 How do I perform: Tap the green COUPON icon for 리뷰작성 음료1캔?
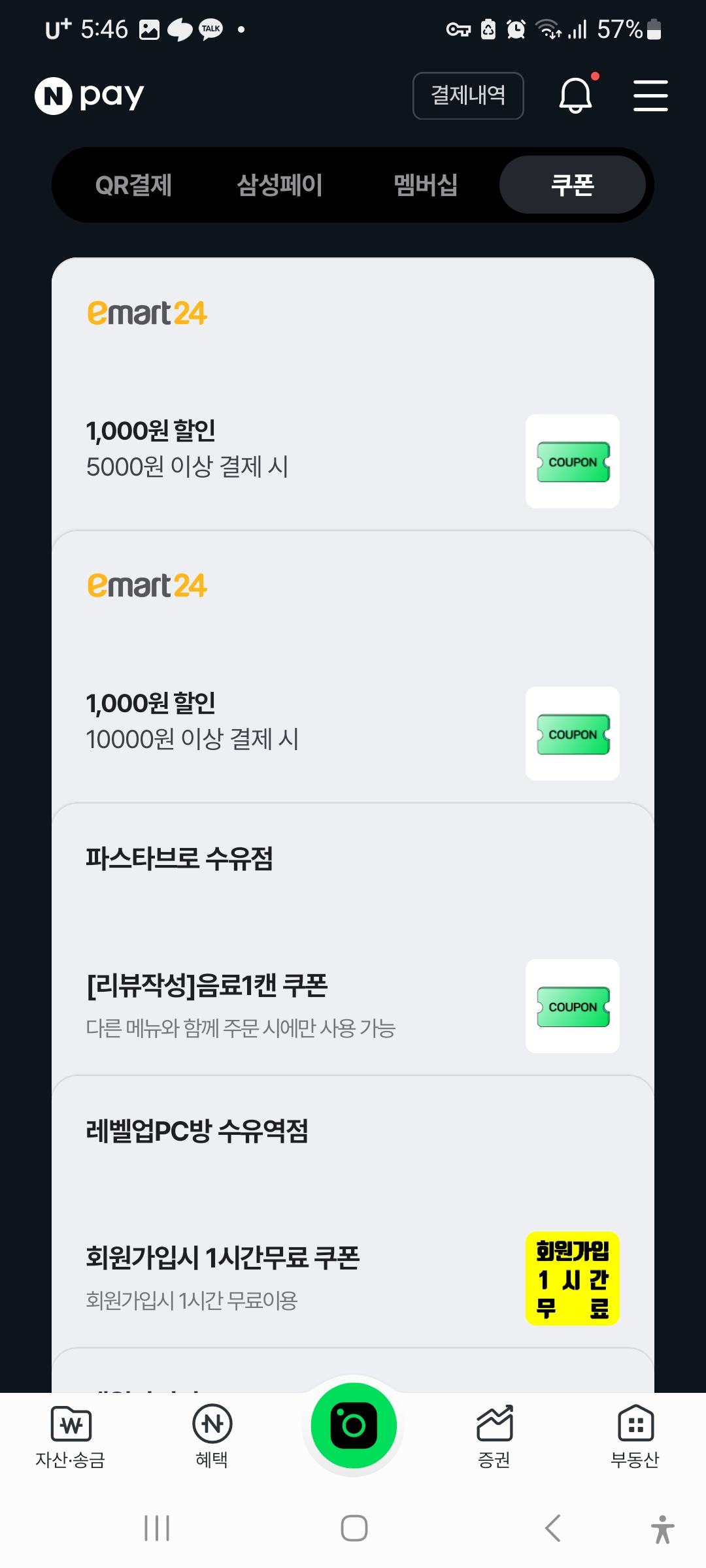pyautogui.click(x=572, y=1007)
